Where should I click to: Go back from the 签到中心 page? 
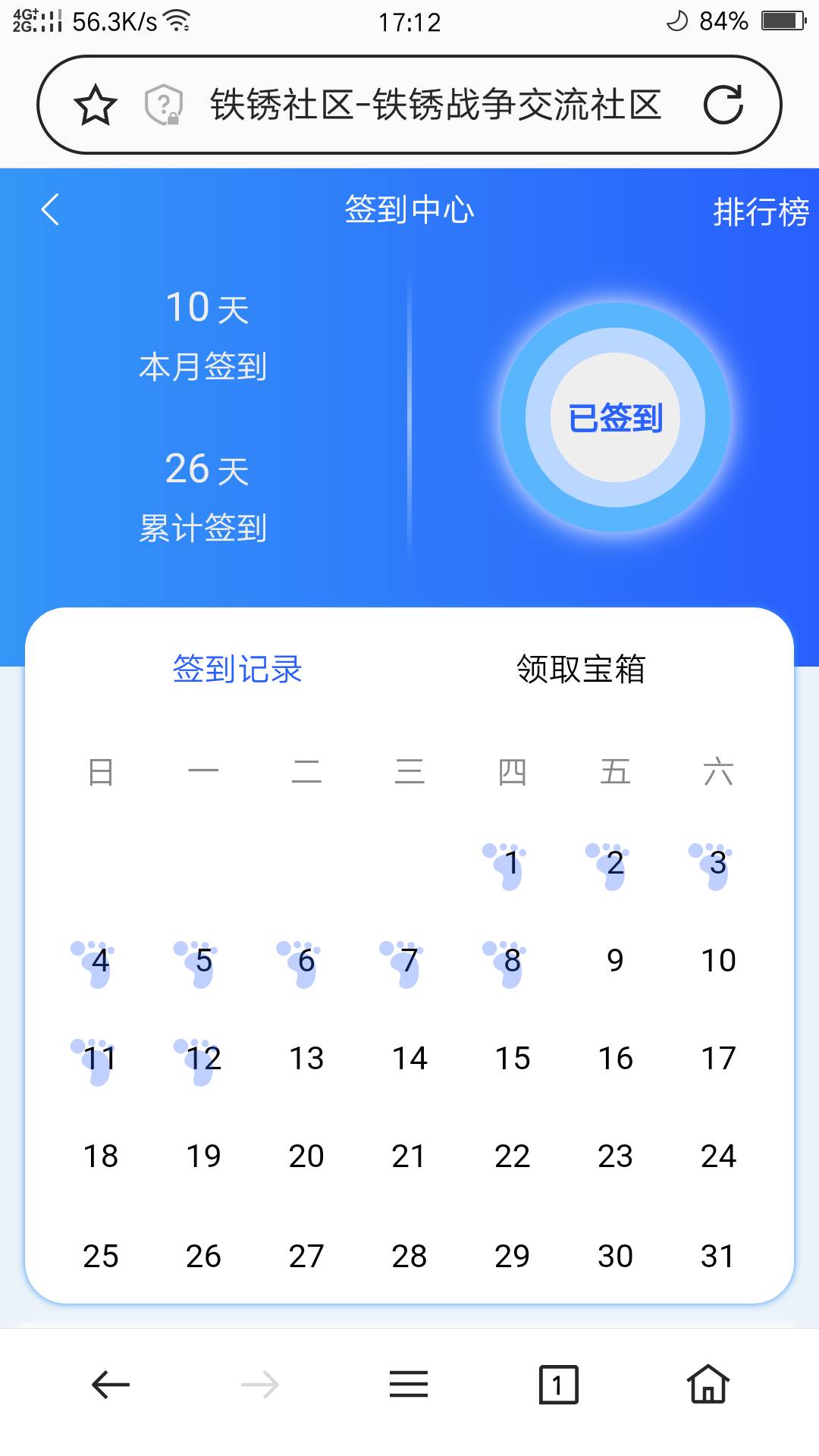tap(50, 210)
